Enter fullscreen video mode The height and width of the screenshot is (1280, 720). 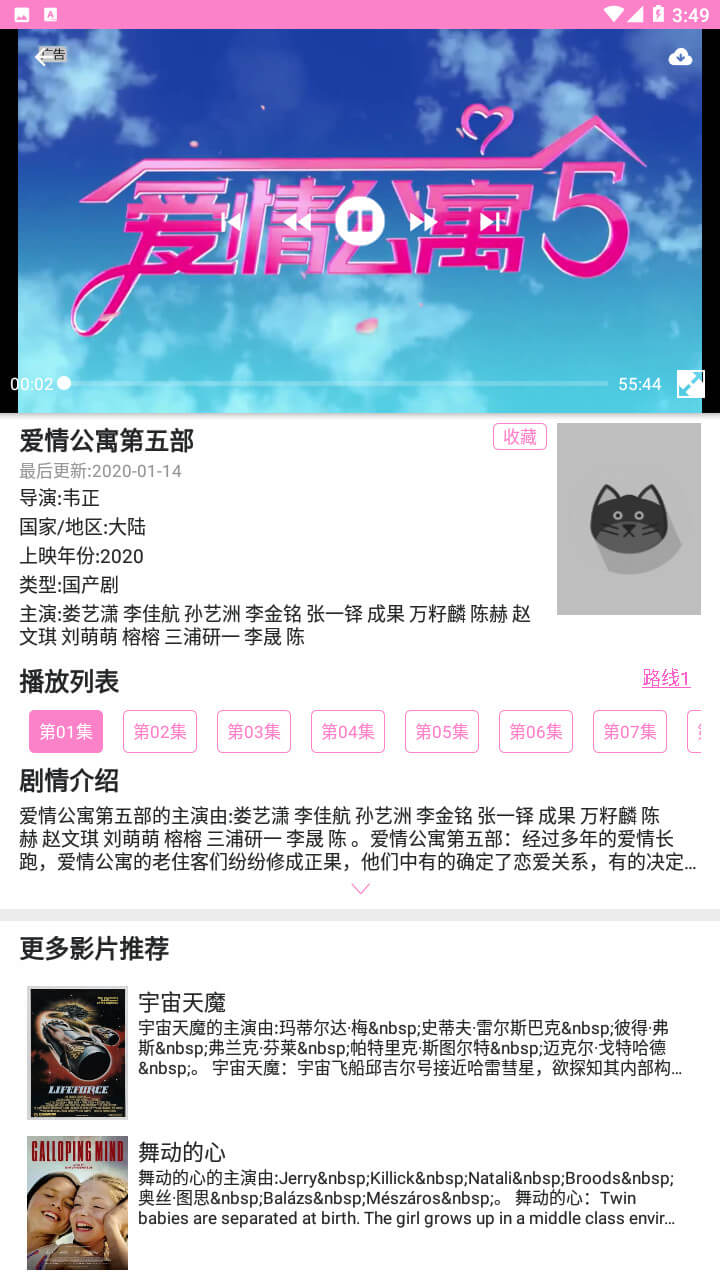click(x=691, y=384)
